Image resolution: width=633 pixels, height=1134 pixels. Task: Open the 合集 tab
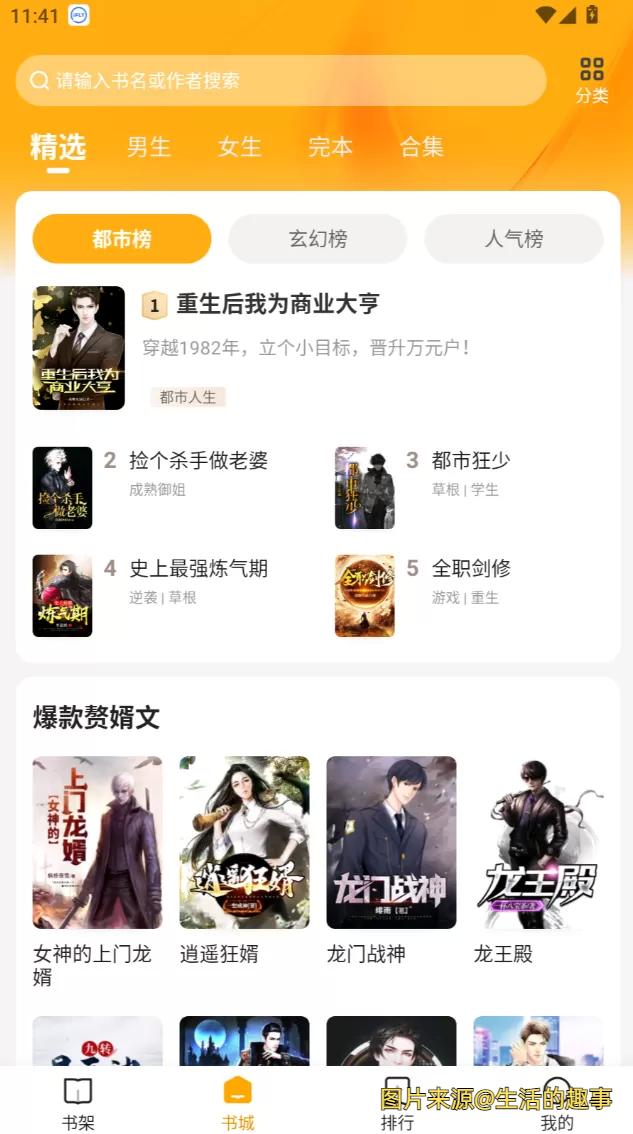[421, 147]
